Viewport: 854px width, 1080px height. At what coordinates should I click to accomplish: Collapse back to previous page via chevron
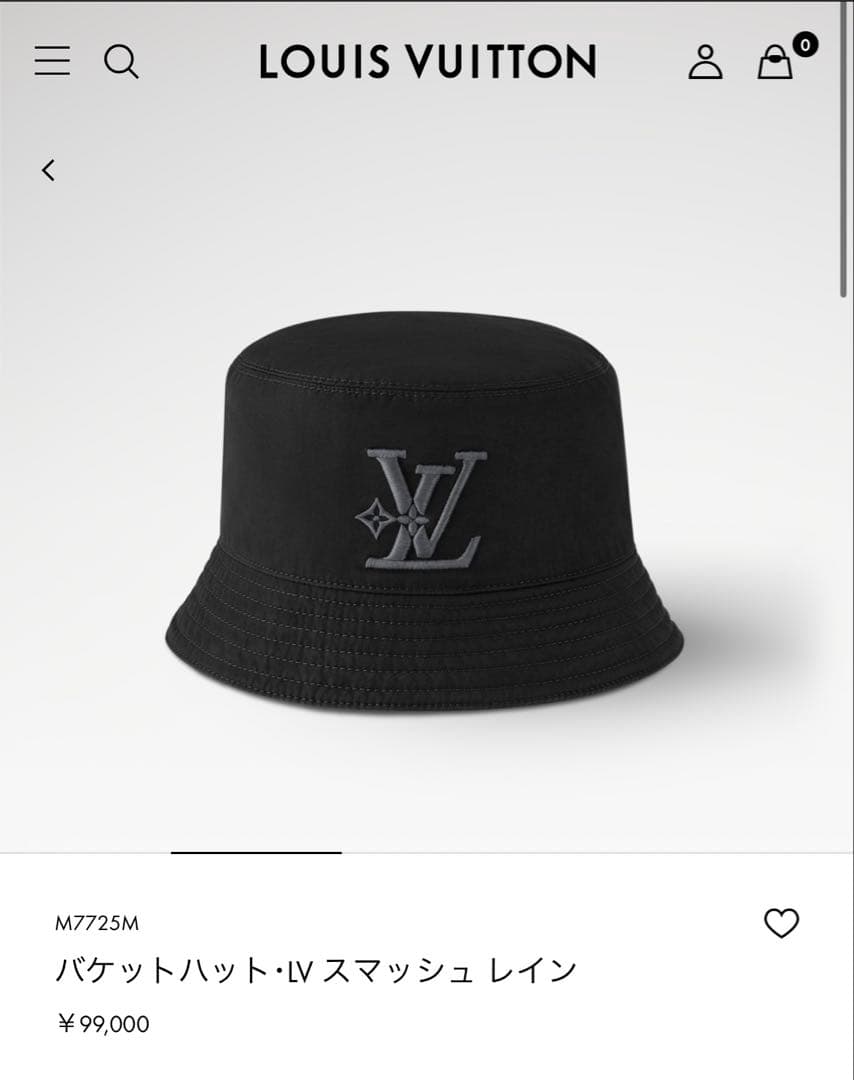pos(48,170)
